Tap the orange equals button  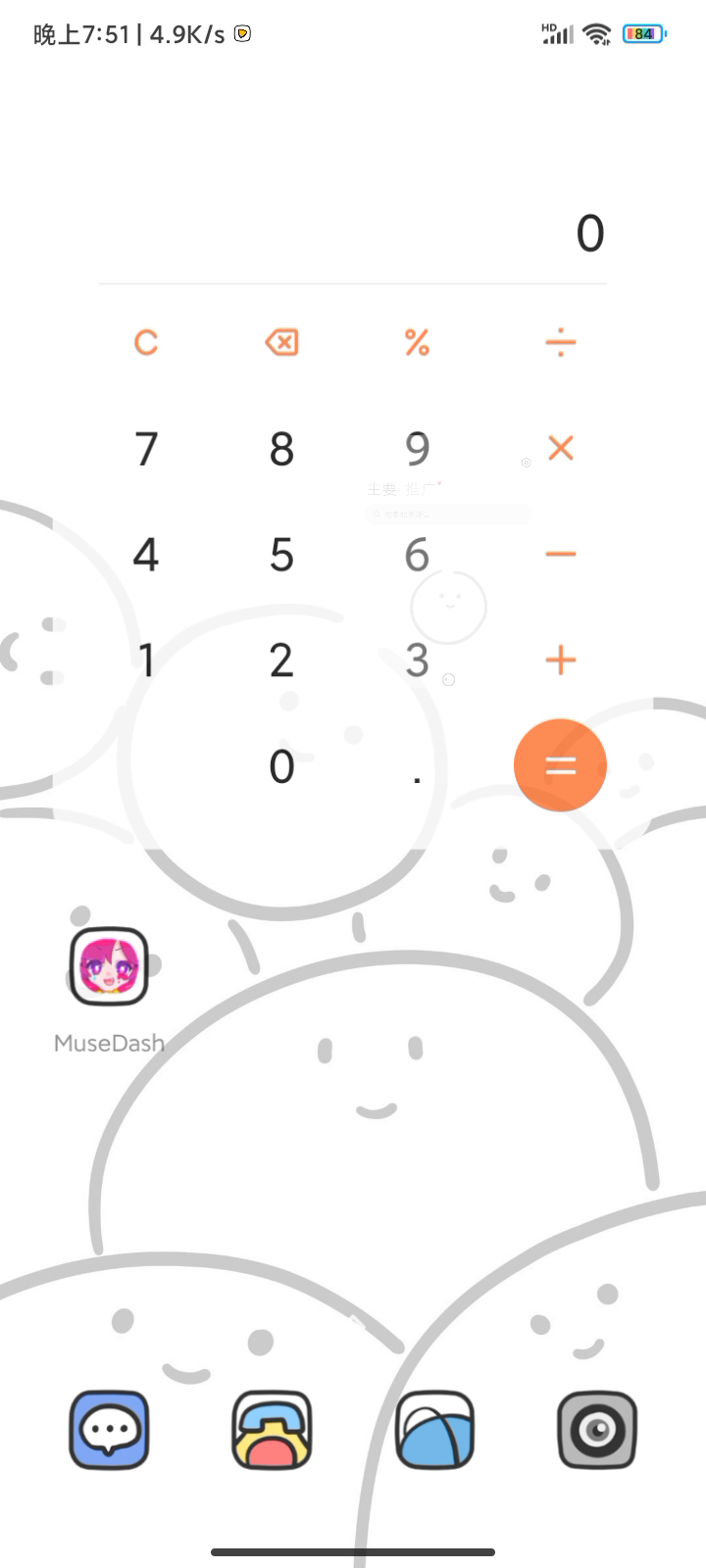click(560, 765)
